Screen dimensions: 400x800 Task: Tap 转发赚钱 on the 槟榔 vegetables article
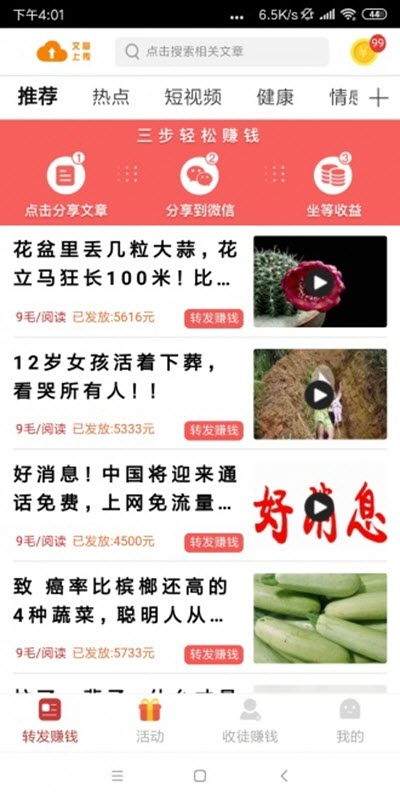[x=214, y=655]
